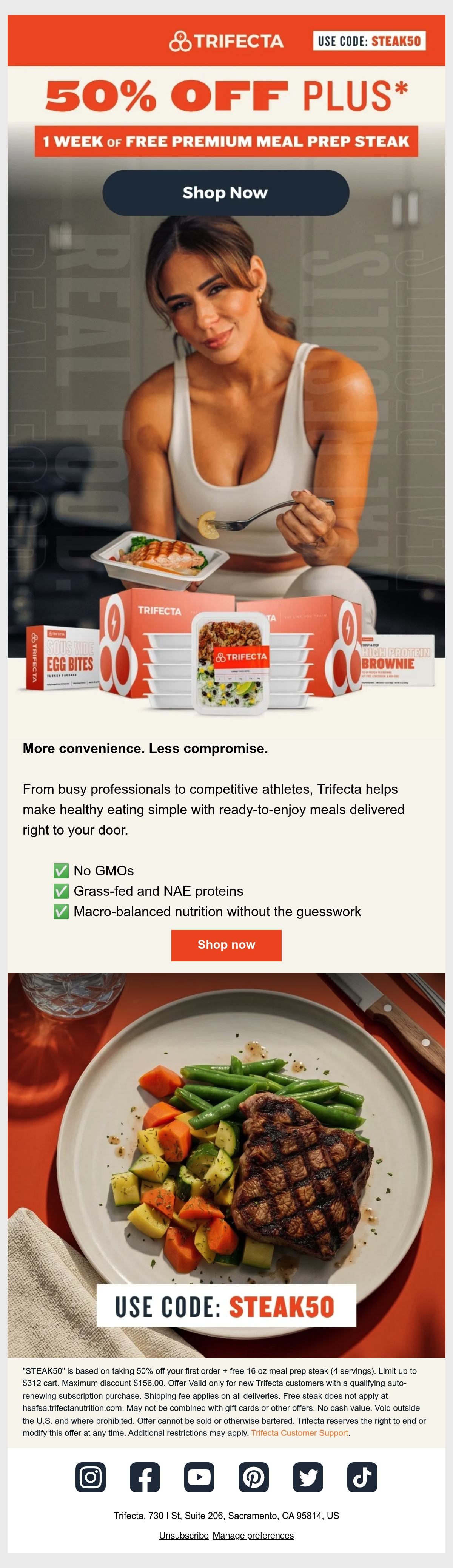Unsubscribe from these emails
Image resolution: width=453 pixels, height=1568 pixels.
coord(183,1535)
